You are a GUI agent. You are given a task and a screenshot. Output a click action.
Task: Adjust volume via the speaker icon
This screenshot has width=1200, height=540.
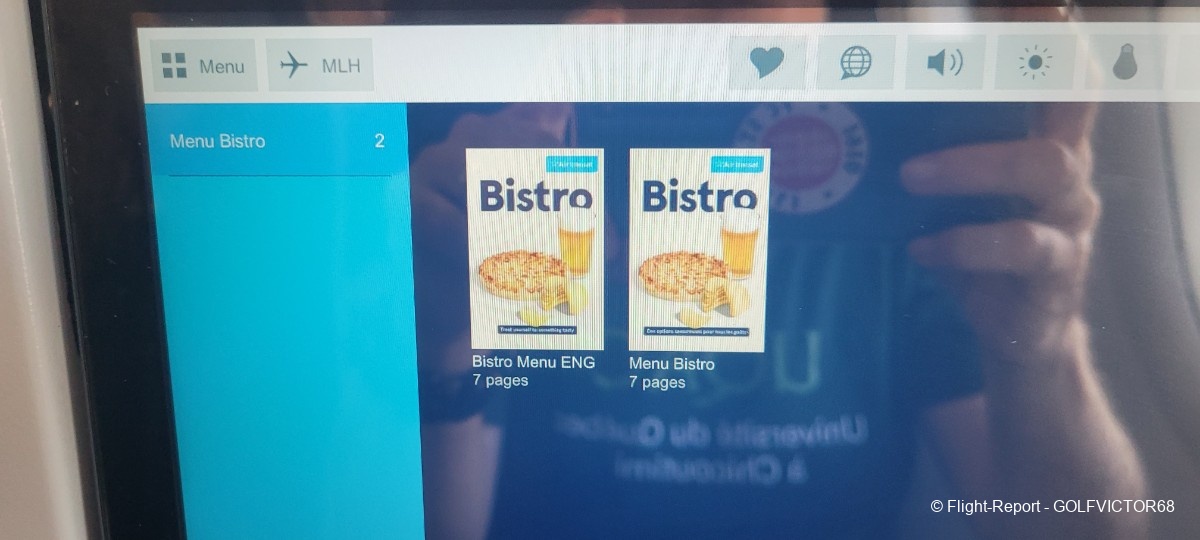click(x=944, y=63)
